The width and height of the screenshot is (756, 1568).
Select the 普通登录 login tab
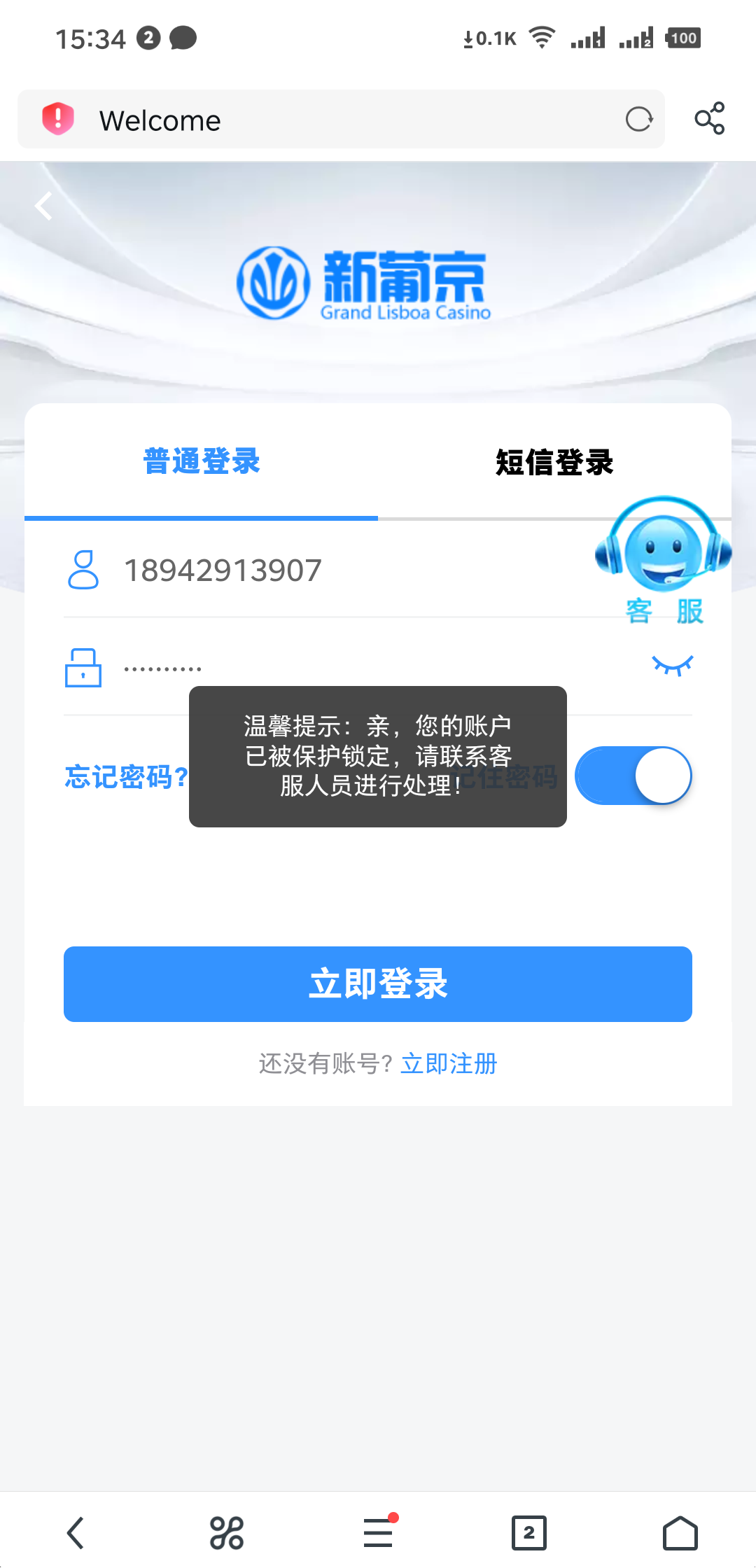tap(201, 462)
